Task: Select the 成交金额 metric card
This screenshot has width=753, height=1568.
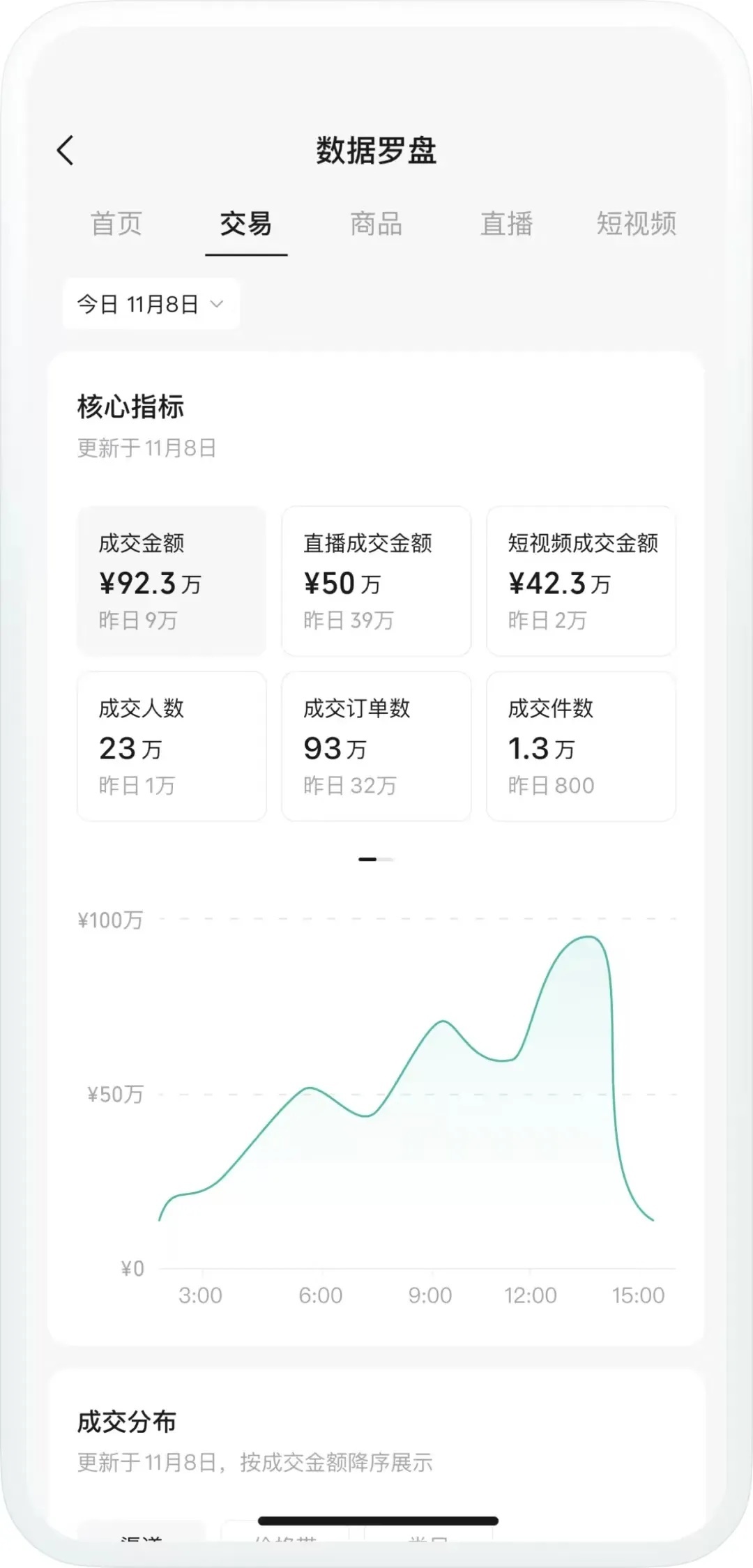Action: click(172, 581)
